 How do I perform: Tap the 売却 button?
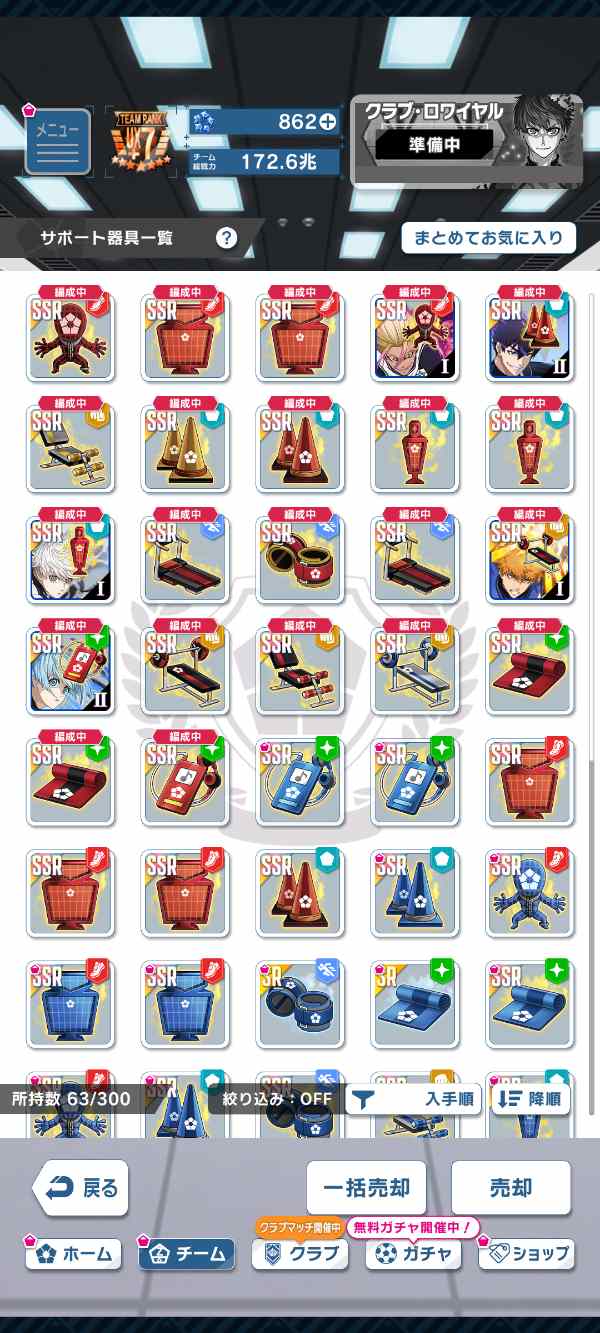(x=510, y=1188)
